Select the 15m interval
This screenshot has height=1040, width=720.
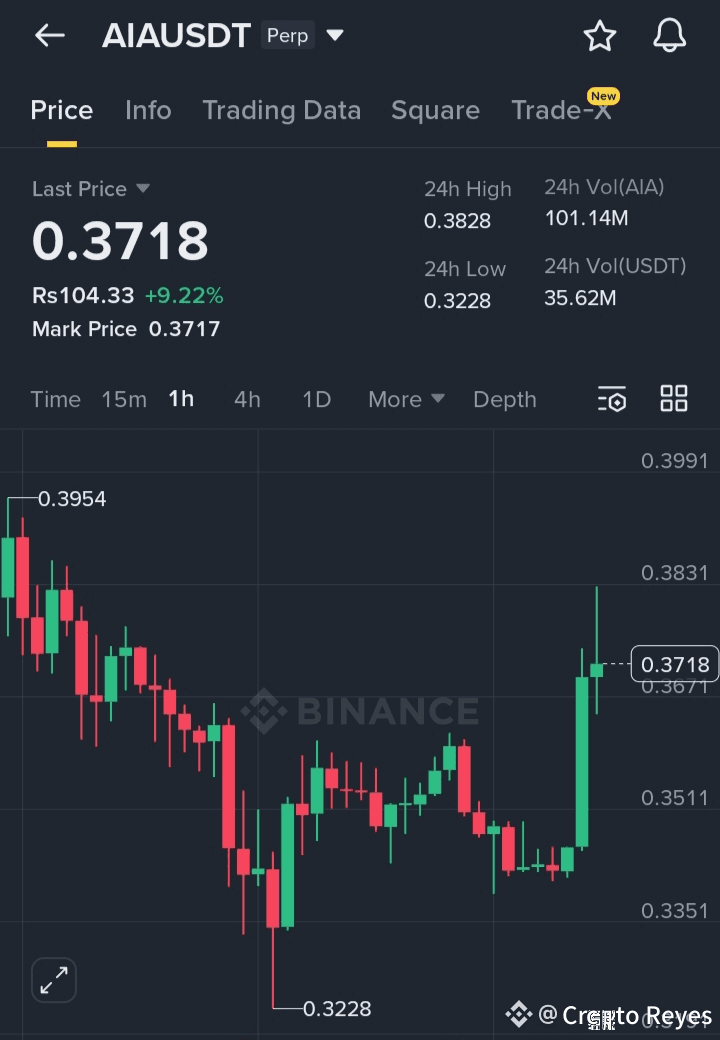[x=124, y=399]
